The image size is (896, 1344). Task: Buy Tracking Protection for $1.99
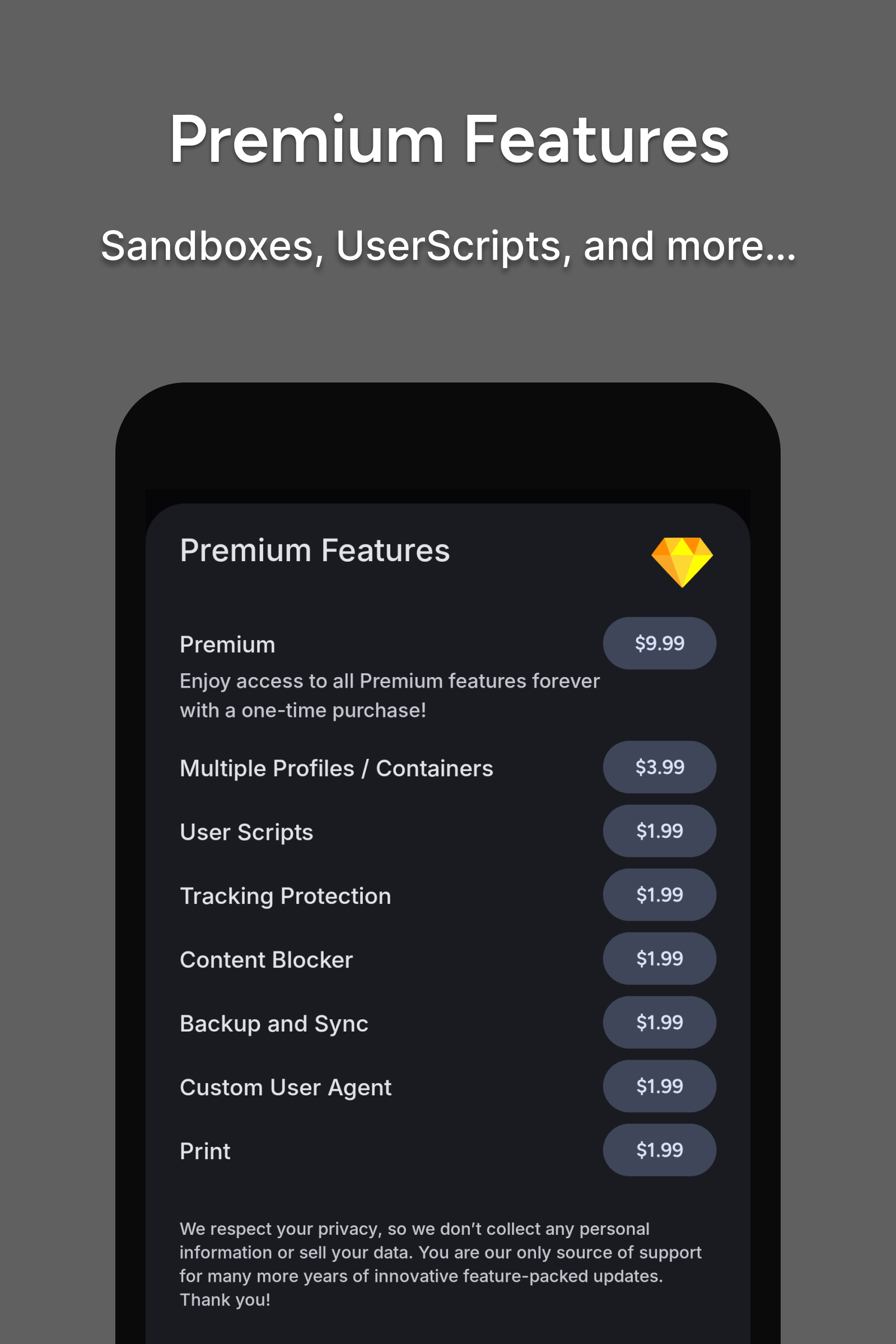point(660,895)
